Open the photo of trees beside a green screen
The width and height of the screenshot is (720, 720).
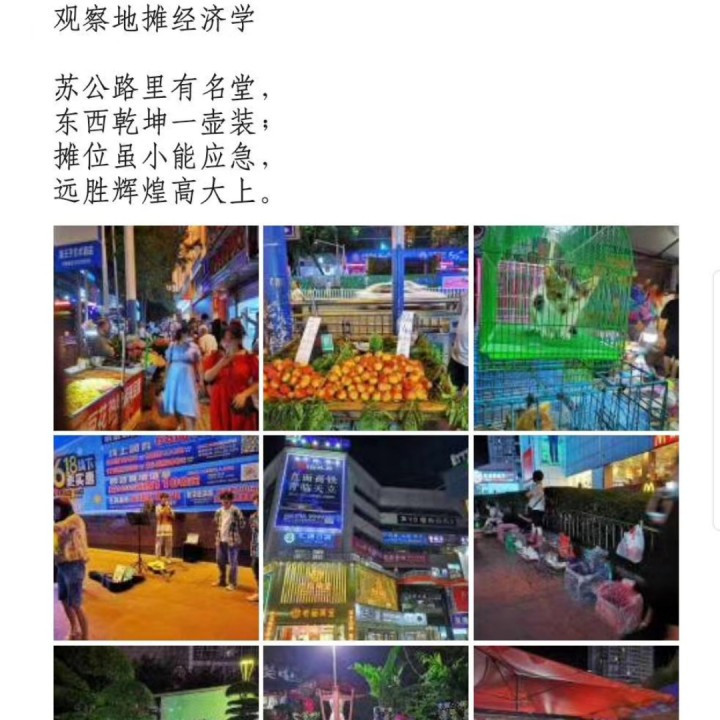pos(156,683)
